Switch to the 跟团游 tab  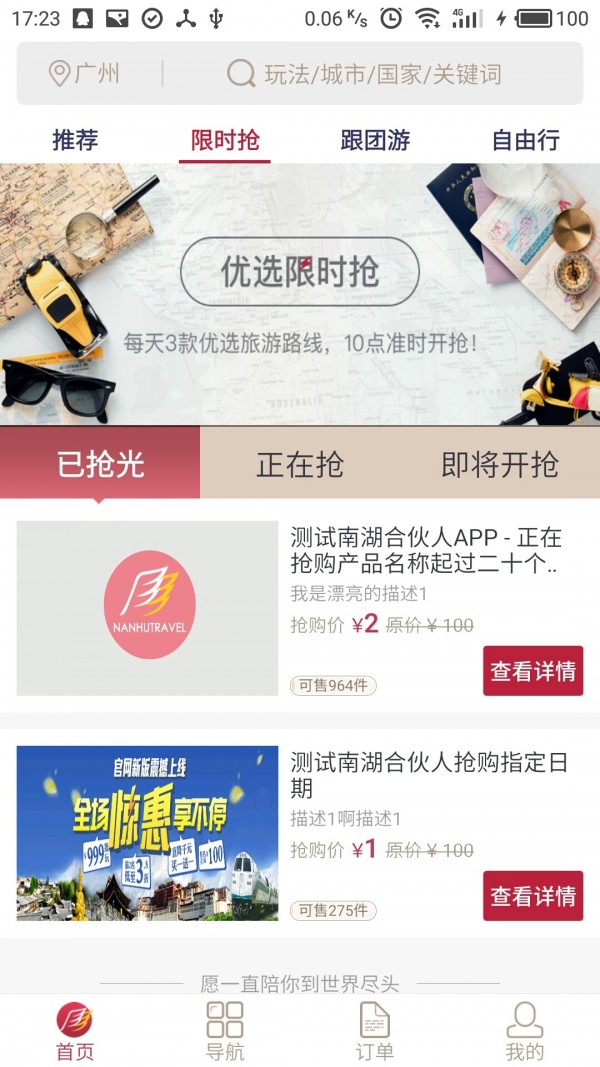[x=375, y=140]
